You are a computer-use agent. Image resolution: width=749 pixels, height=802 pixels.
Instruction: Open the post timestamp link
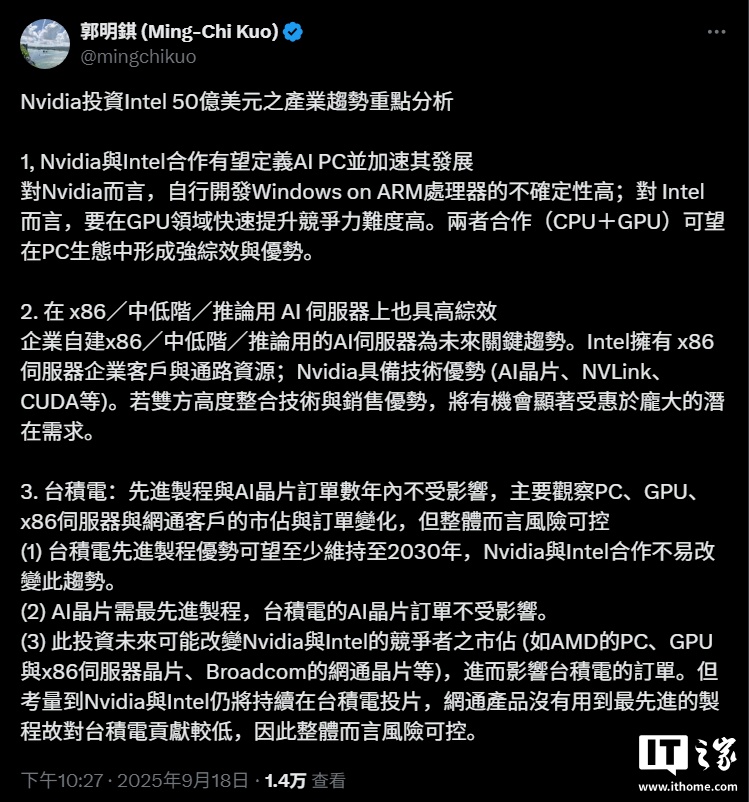pos(138,781)
